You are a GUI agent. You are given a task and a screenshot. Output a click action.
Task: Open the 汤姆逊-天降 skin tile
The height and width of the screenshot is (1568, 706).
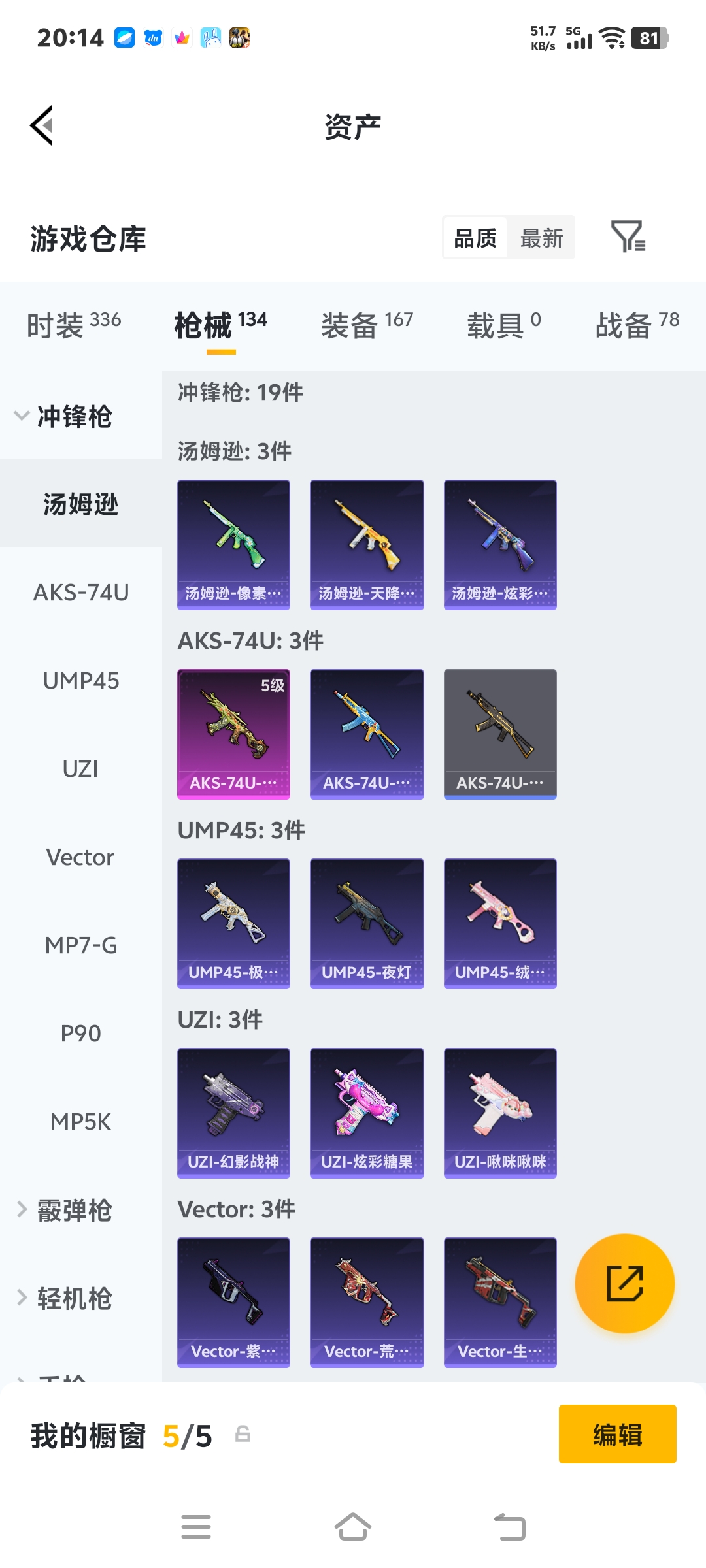(x=367, y=544)
